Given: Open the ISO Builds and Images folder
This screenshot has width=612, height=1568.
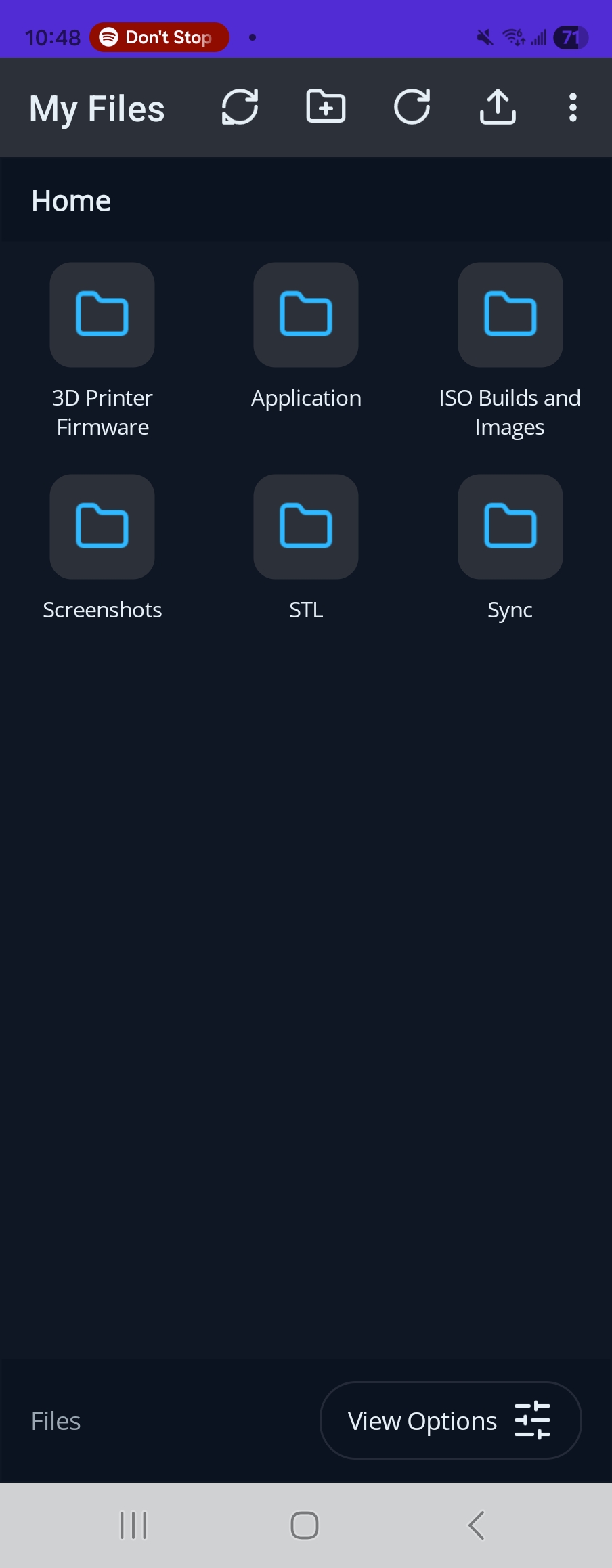Looking at the screenshot, I should [510, 315].
